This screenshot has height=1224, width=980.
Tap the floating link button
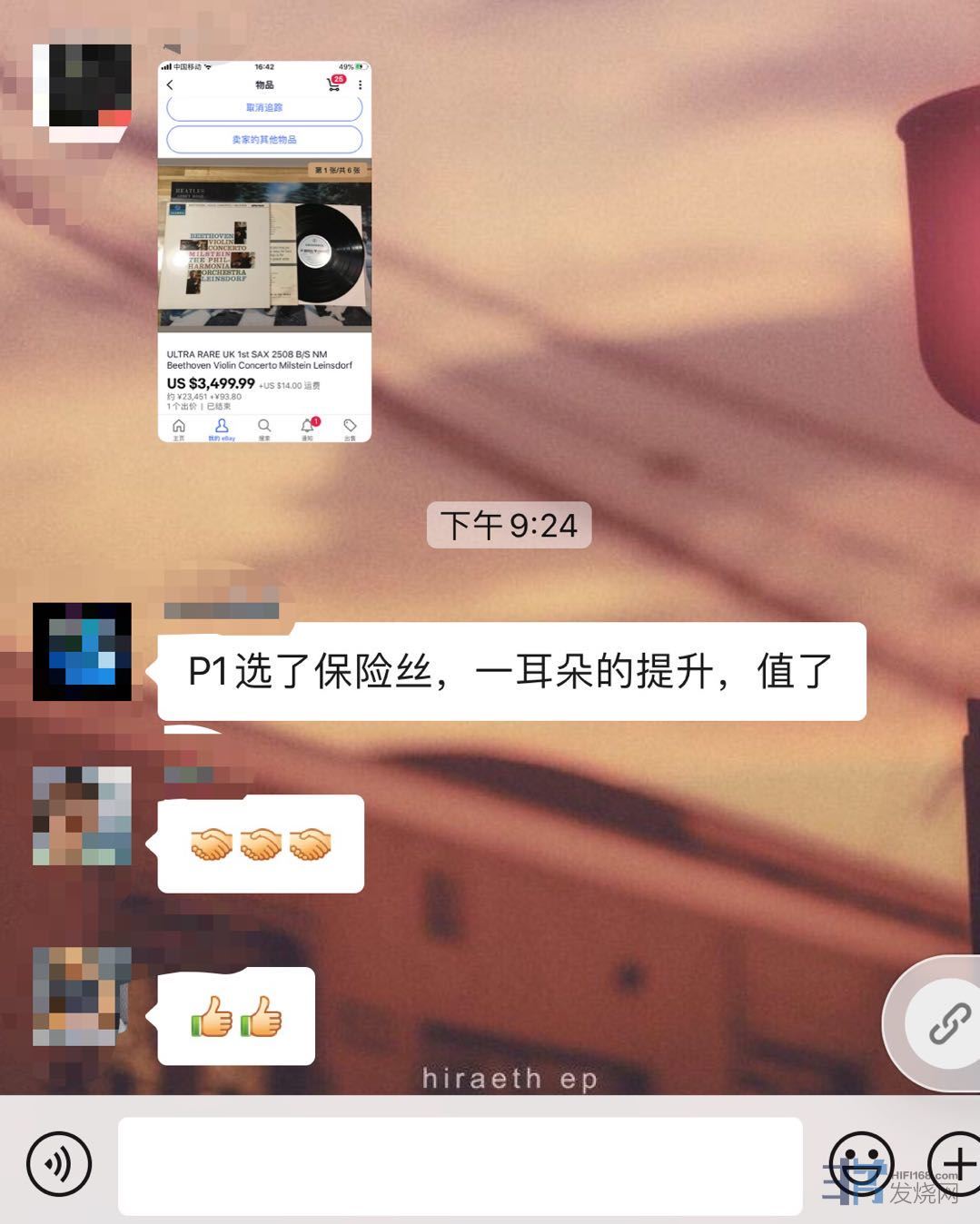click(x=948, y=1024)
